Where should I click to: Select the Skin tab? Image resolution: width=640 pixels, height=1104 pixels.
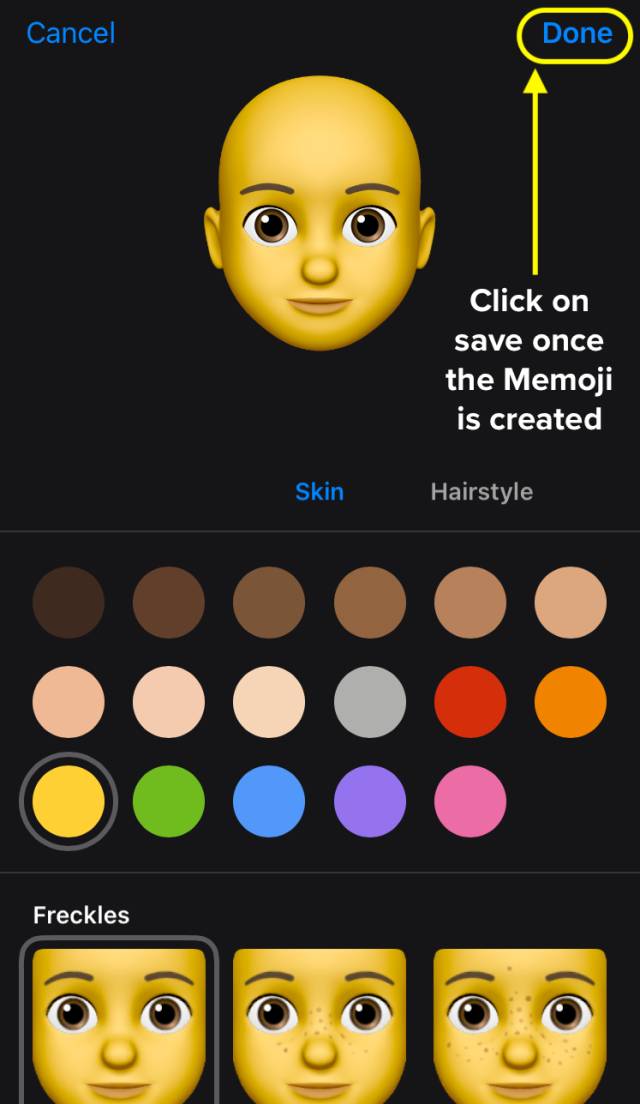pos(320,491)
